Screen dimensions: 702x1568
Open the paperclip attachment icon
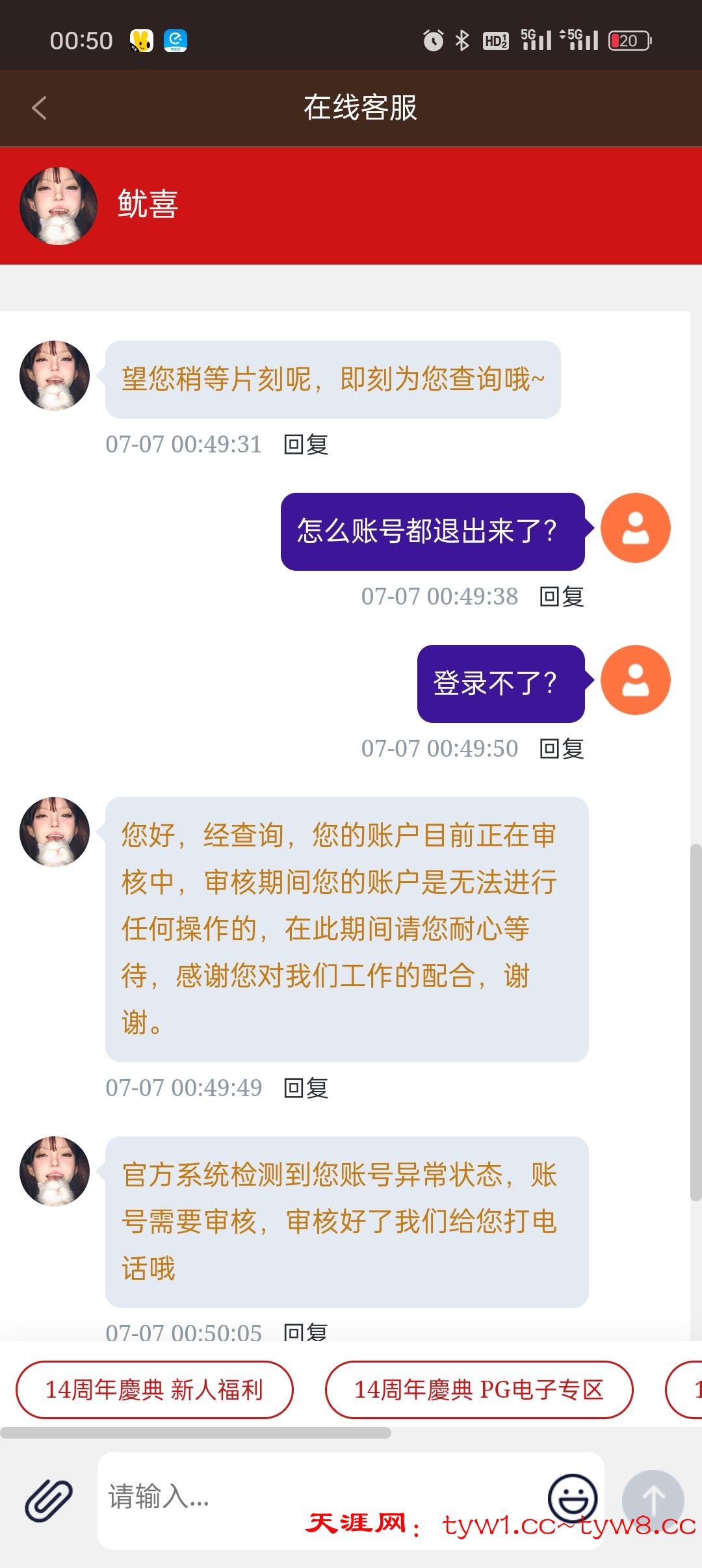[49, 1499]
